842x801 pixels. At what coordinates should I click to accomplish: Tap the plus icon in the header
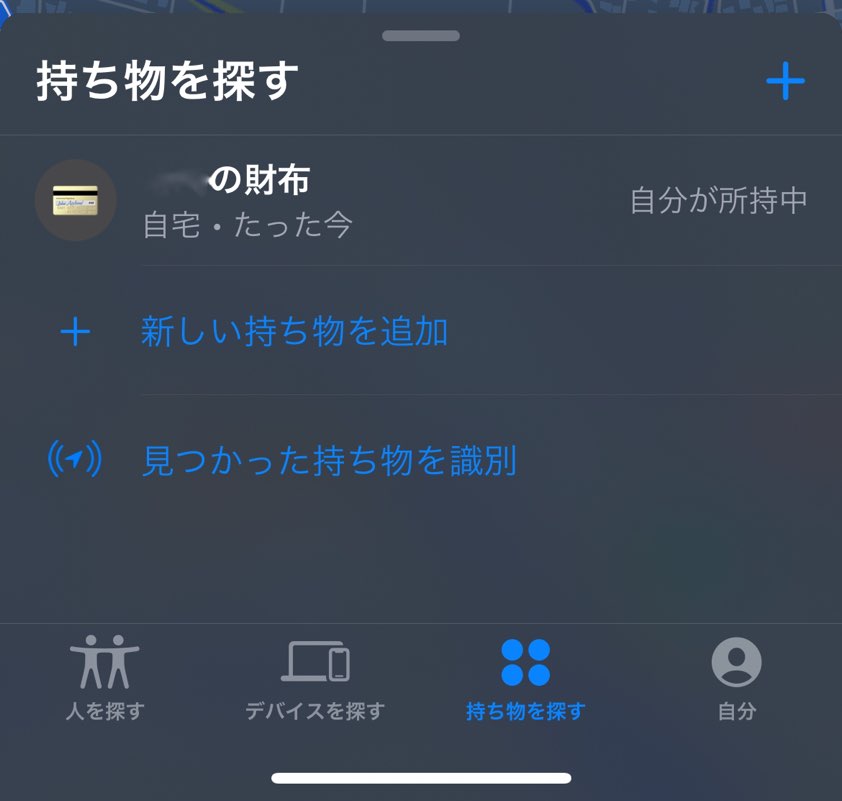click(x=785, y=81)
